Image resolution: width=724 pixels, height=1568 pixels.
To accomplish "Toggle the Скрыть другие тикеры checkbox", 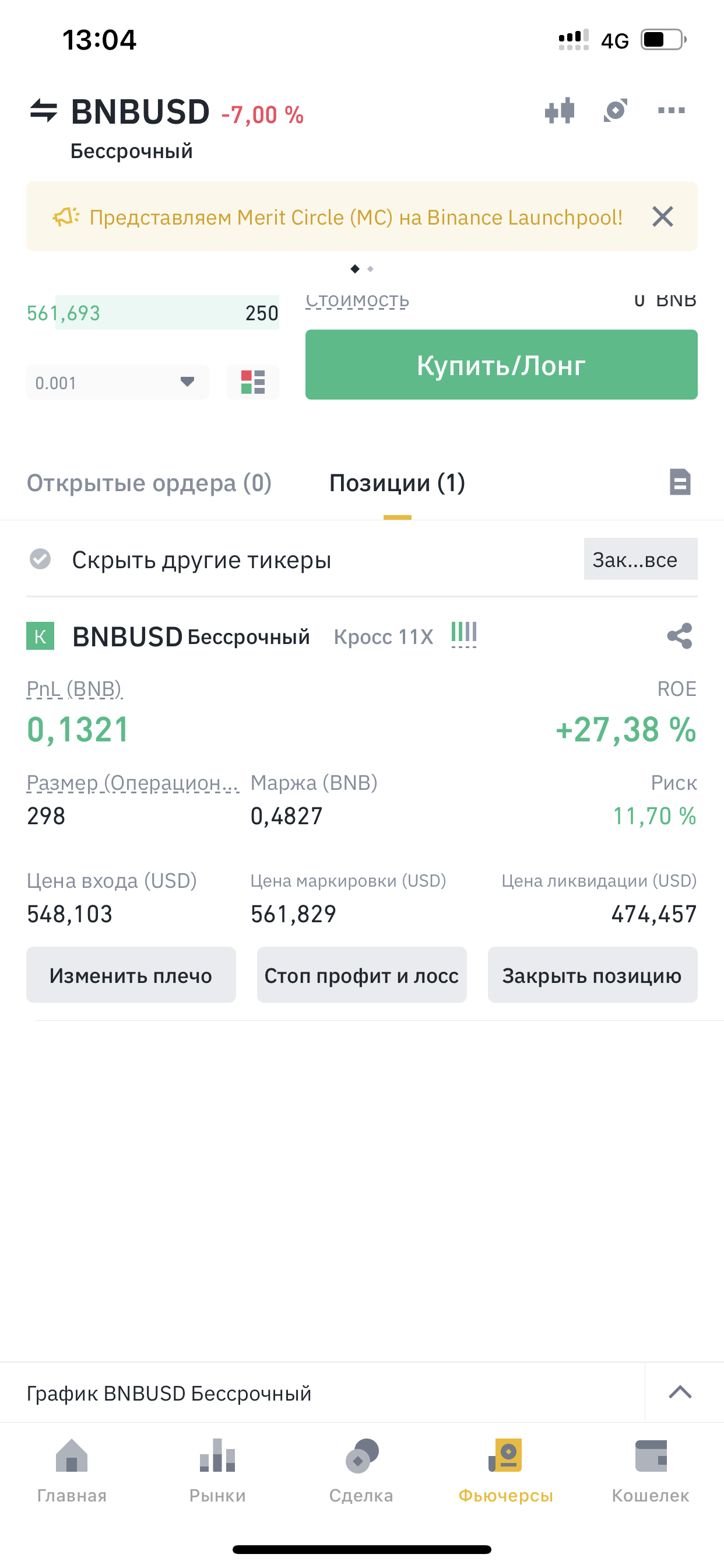I will 41,559.
